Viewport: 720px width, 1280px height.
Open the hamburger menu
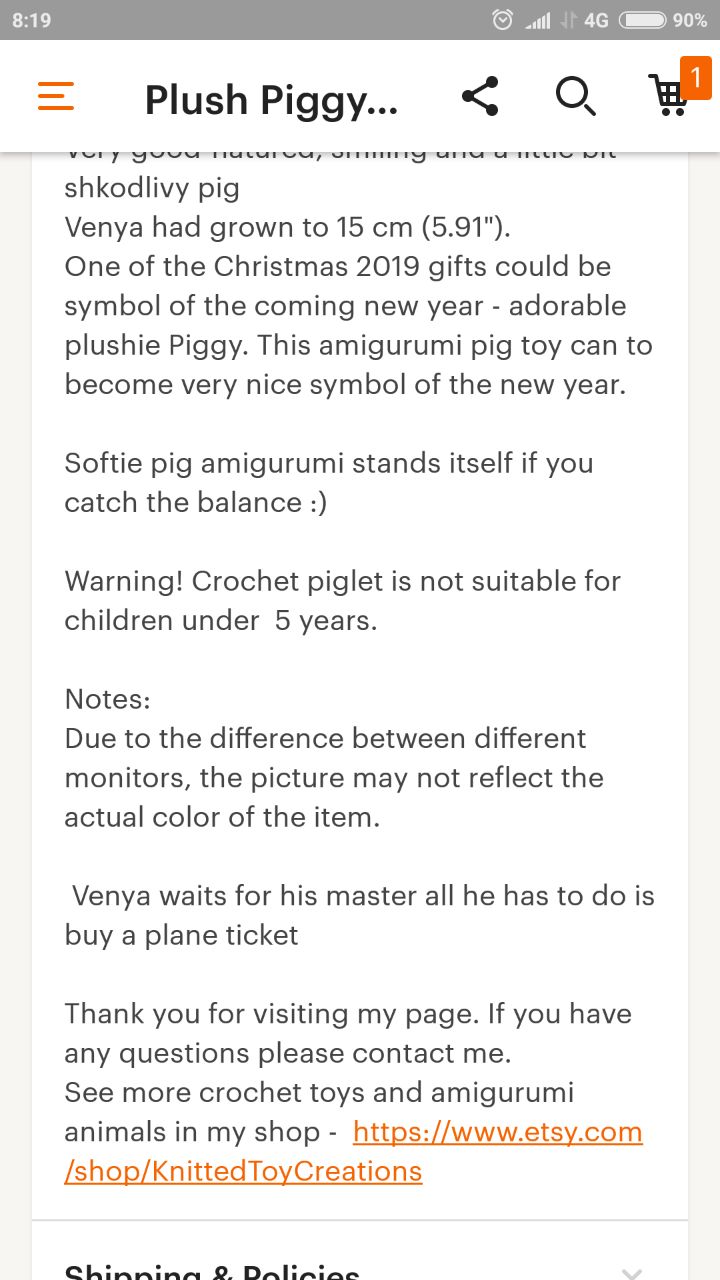click(56, 96)
